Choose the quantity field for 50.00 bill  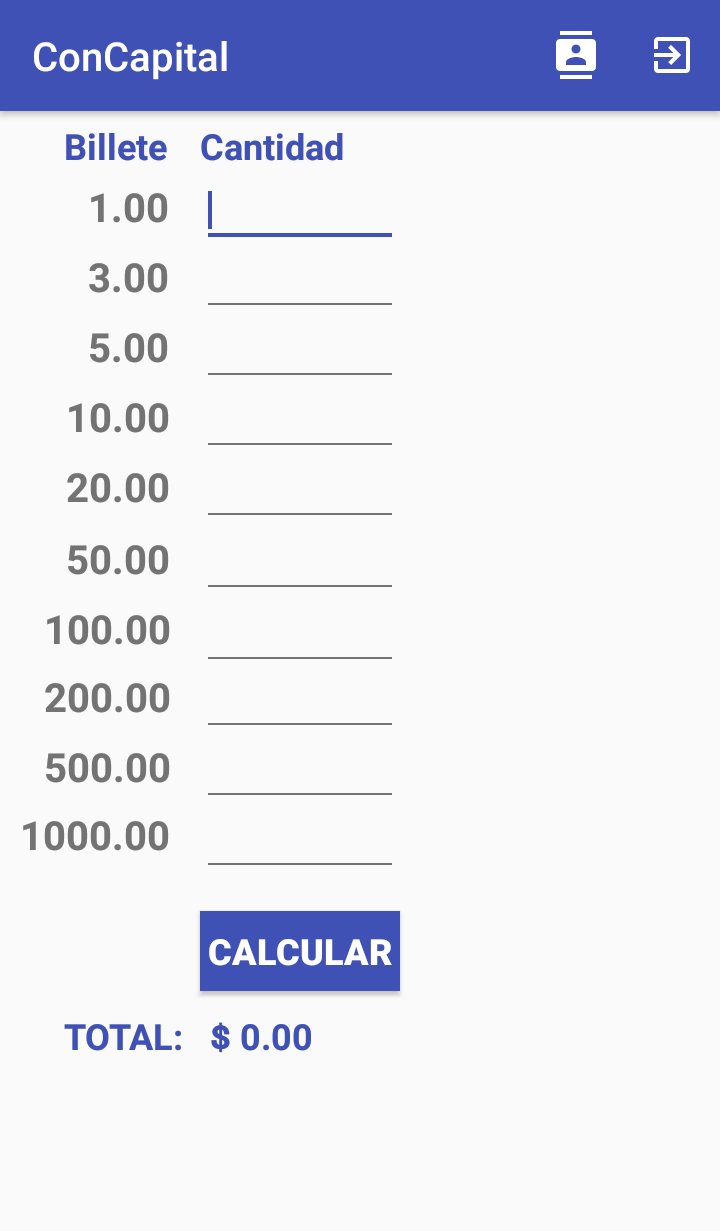click(x=299, y=561)
